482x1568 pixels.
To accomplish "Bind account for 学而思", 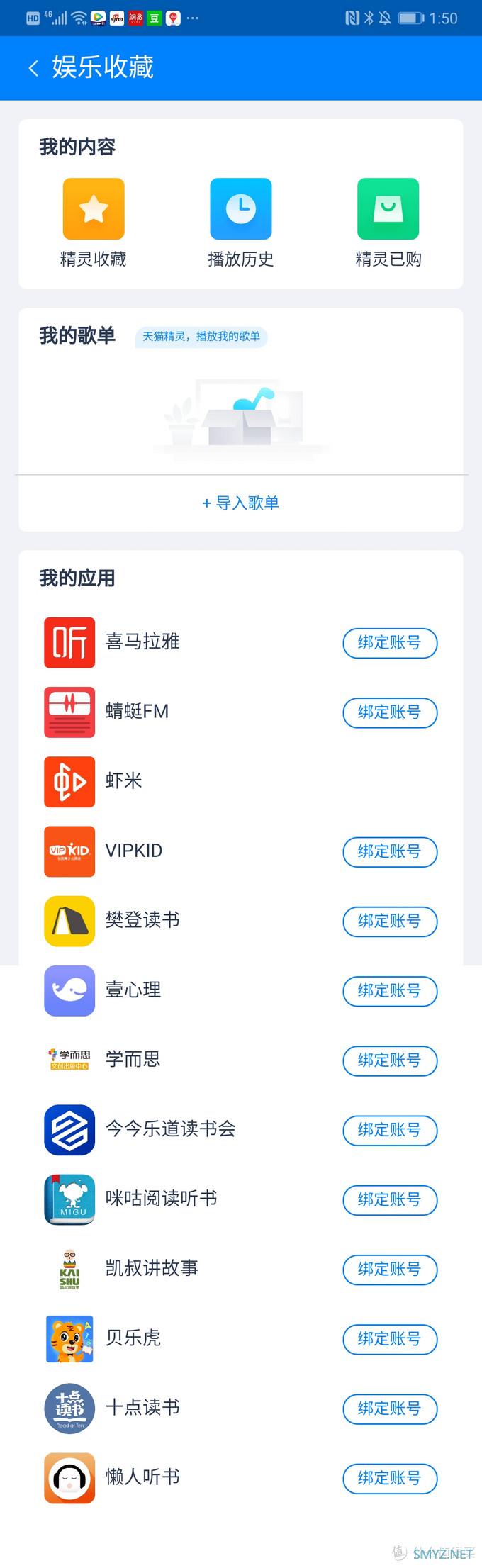I will point(390,1060).
